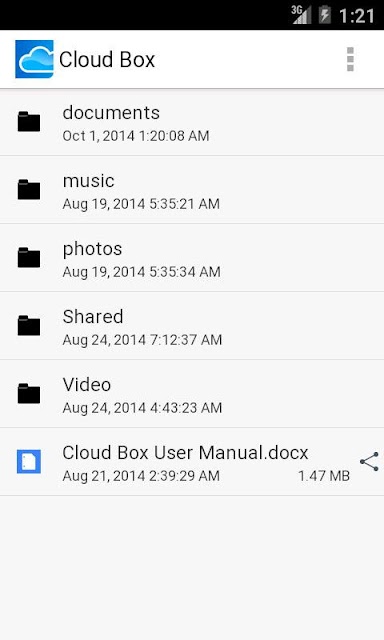Open the documents folder
The image size is (384, 640).
[x=192, y=122]
